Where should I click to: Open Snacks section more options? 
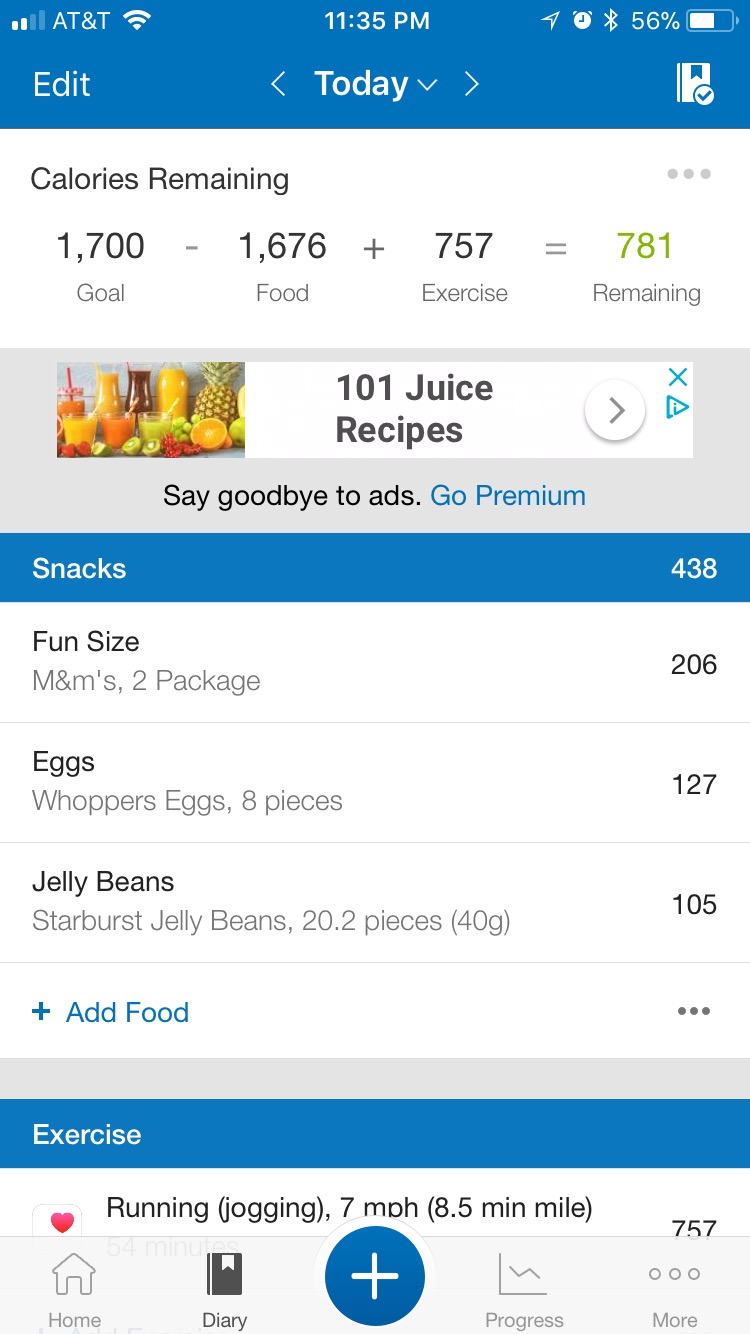[693, 1011]
